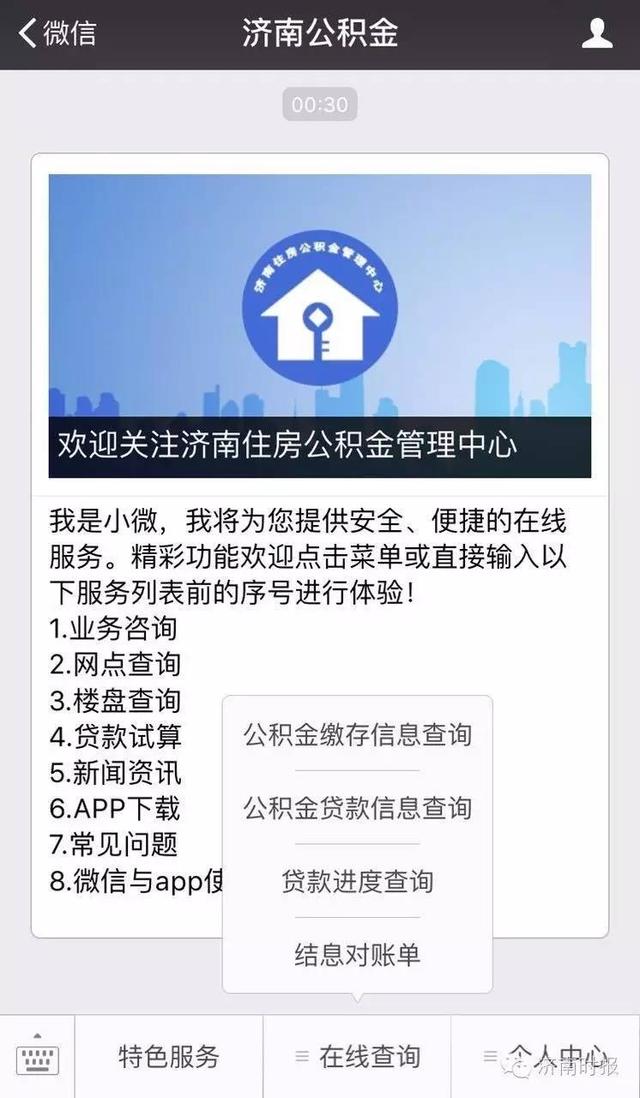Select 公积金缴存信息查询
This screenshot has height=1098, width=640.
pyautogui.click(x=357, y=735)
